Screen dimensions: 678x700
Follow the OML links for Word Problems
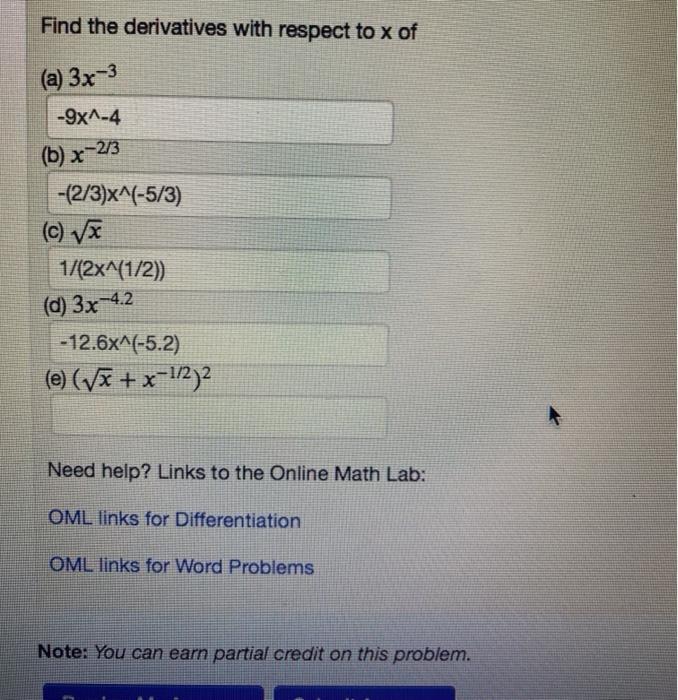click(181, 567)
